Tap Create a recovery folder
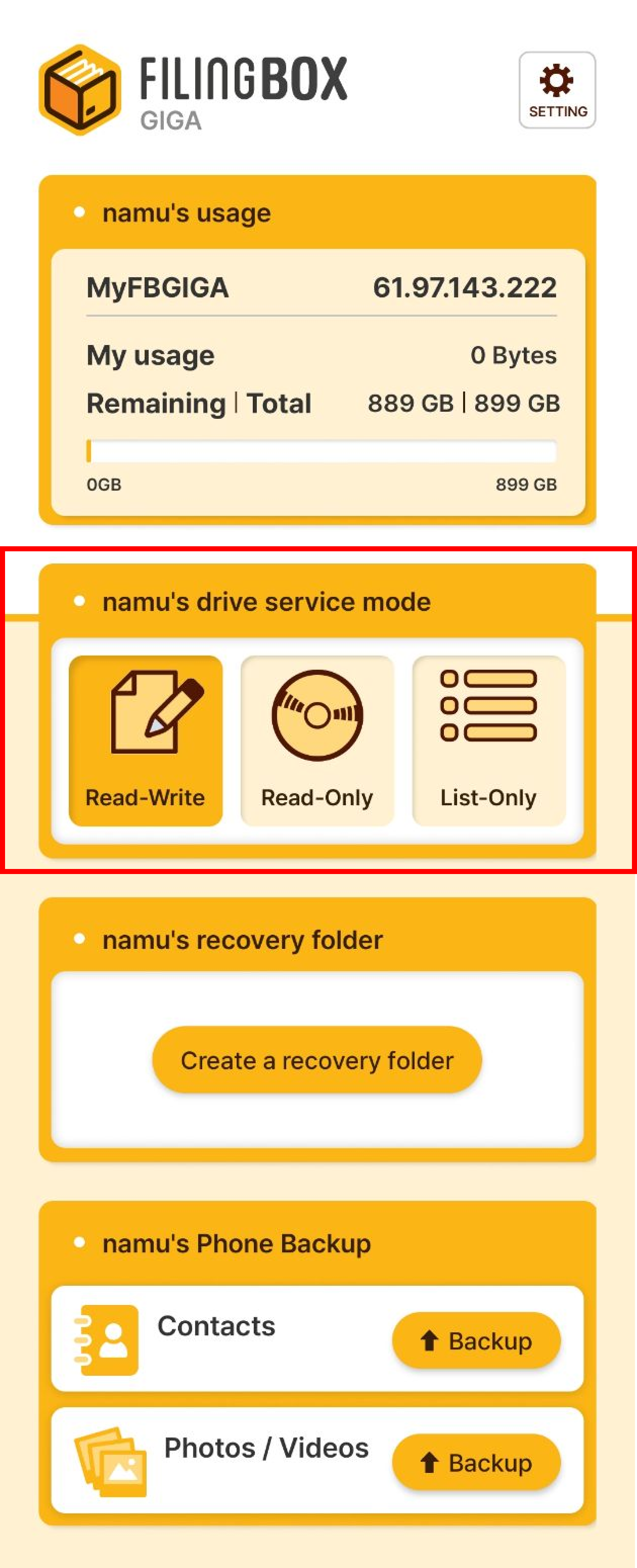This screenshot has height=1568, width=637. tap(317, 1060)
